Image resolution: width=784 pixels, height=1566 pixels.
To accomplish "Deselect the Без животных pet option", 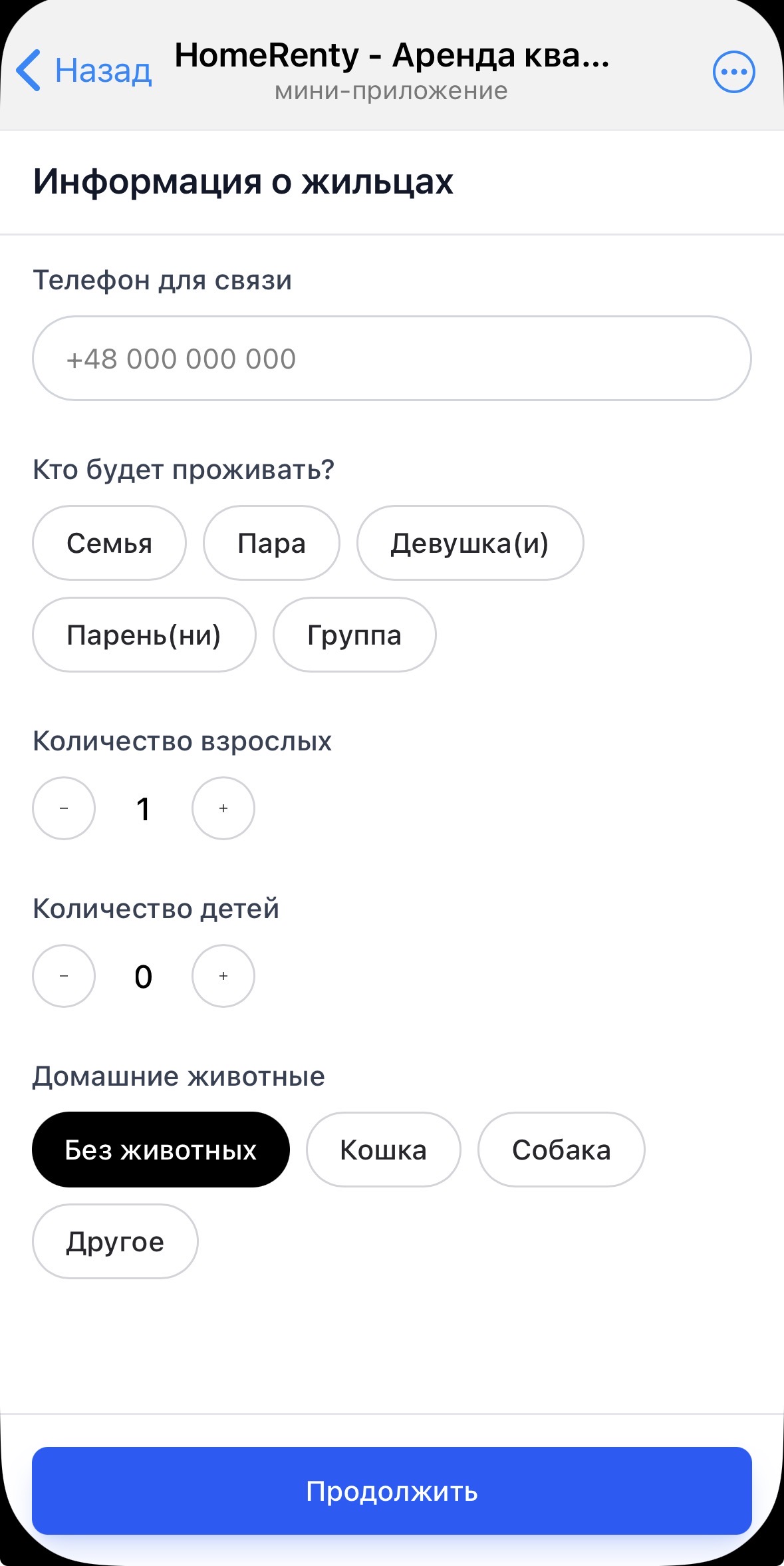I will [x=160, y=1150].
